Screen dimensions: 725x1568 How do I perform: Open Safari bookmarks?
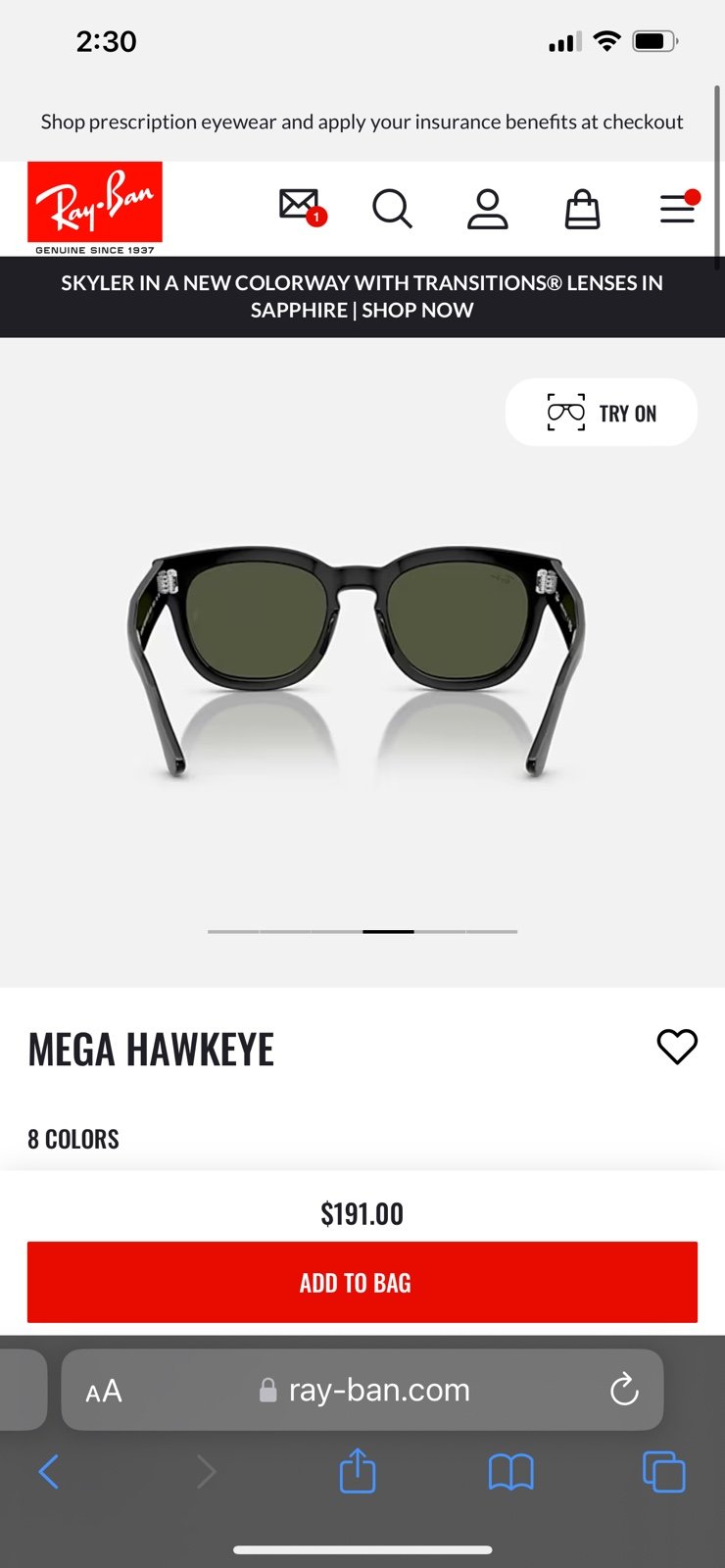coord(510,1472)
